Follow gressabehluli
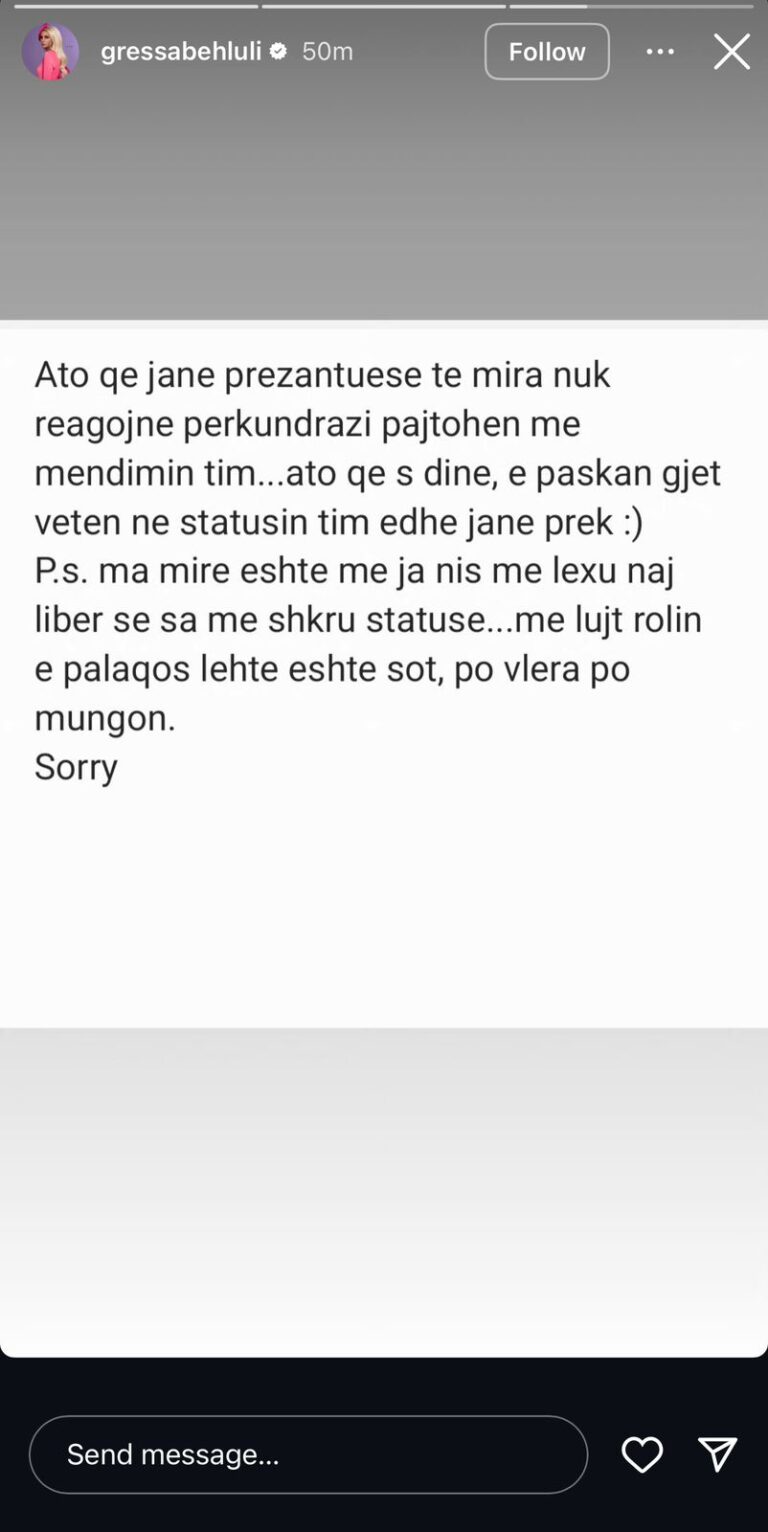Screen dimensions: 768x1532 (546, 51)
